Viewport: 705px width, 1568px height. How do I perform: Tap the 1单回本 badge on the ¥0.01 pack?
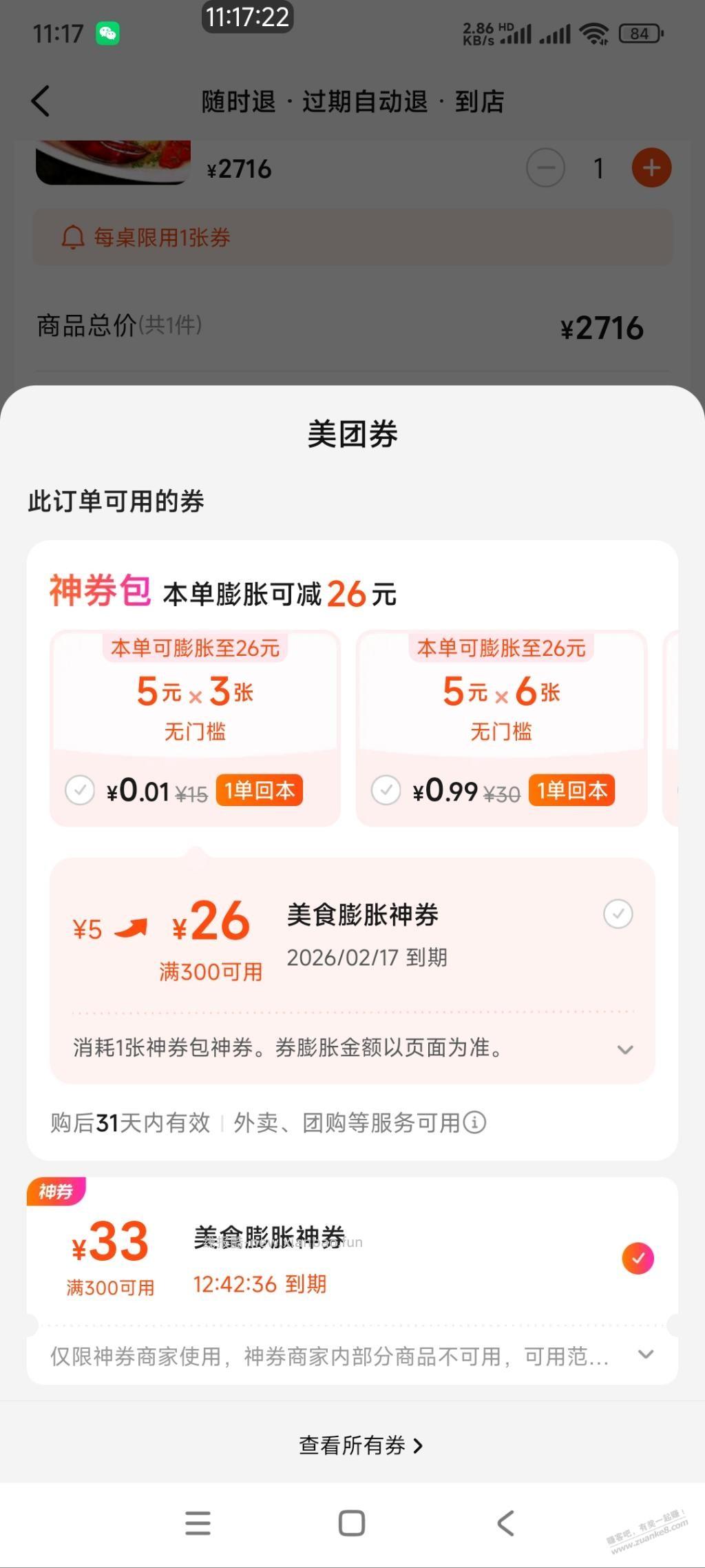(260, 790)
